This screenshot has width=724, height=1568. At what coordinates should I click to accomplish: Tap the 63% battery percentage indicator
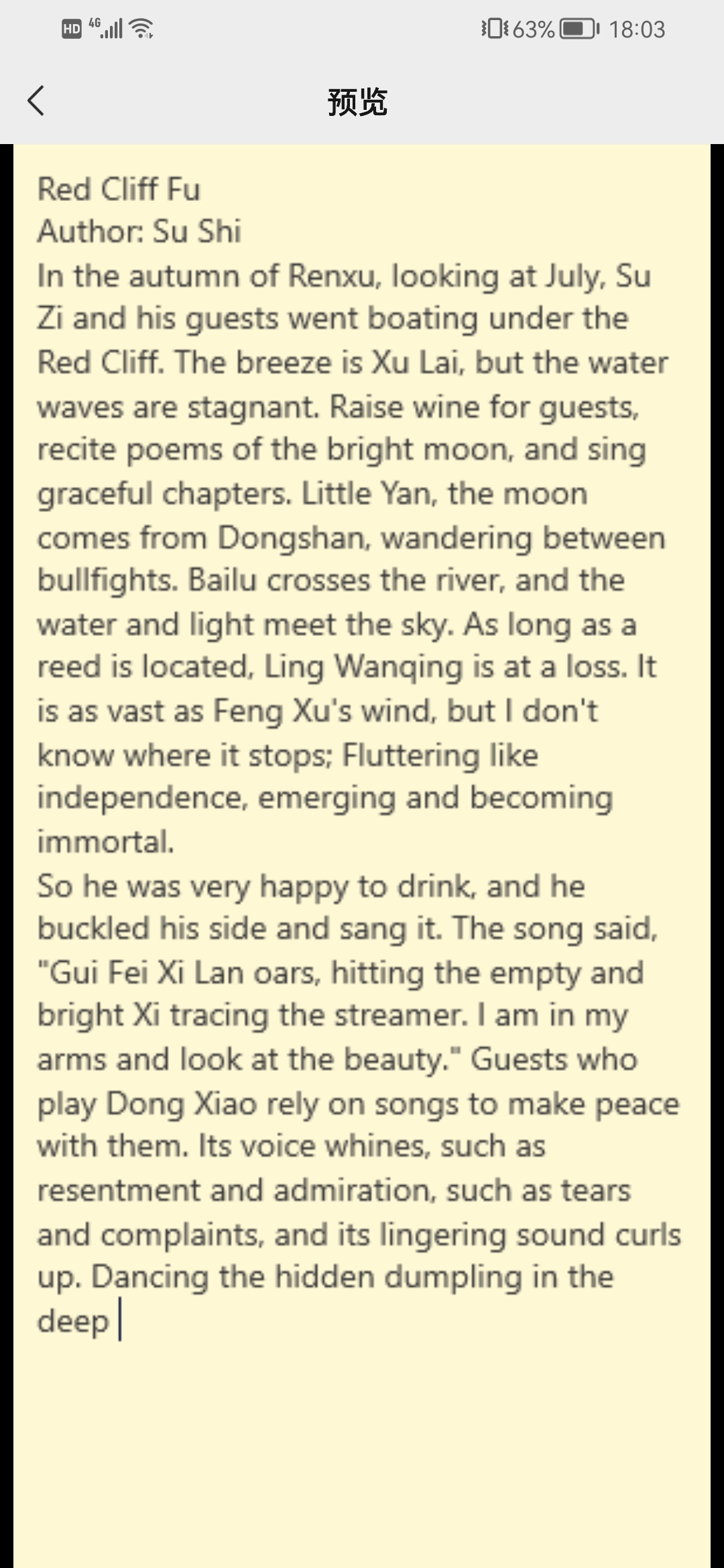click(x=530, y=30)
